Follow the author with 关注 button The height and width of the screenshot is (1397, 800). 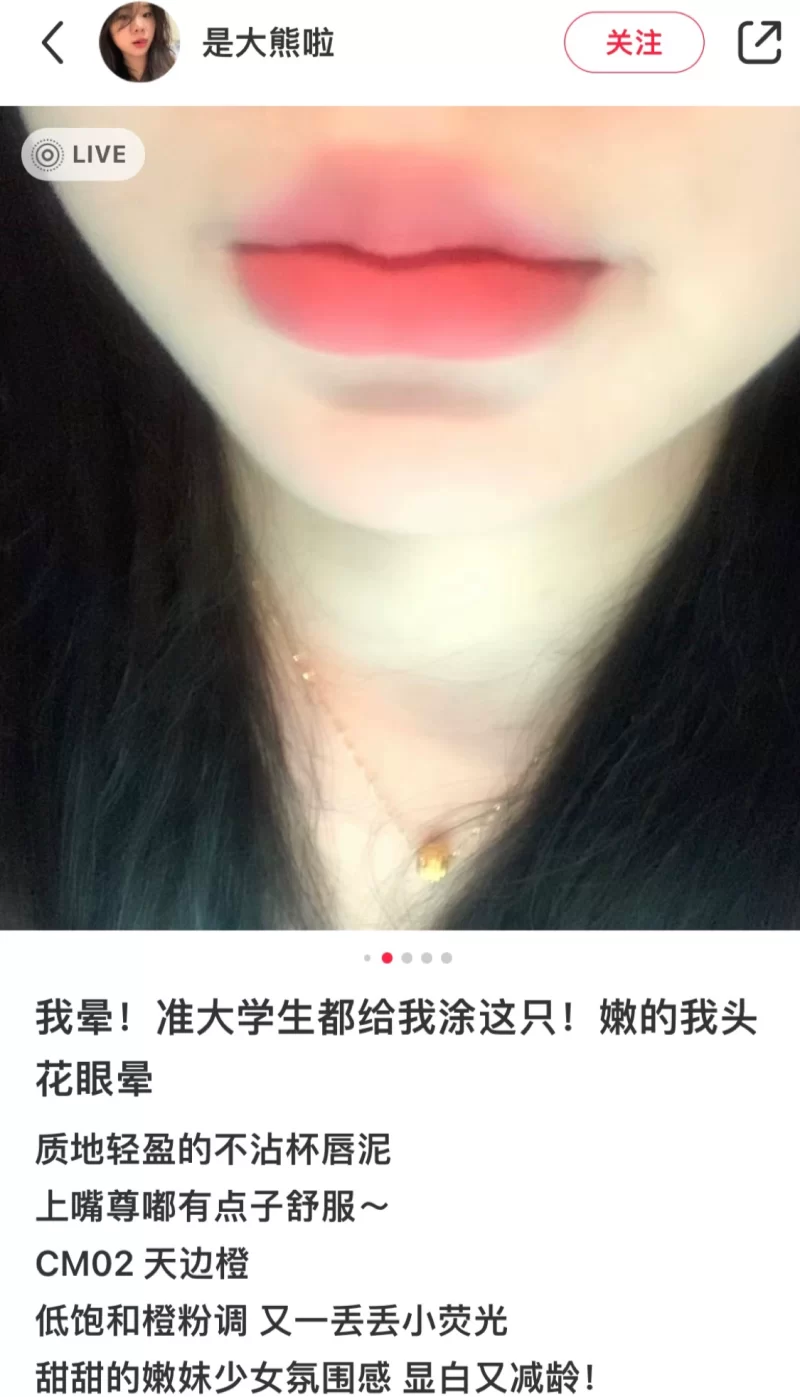(x=634, y=43)
